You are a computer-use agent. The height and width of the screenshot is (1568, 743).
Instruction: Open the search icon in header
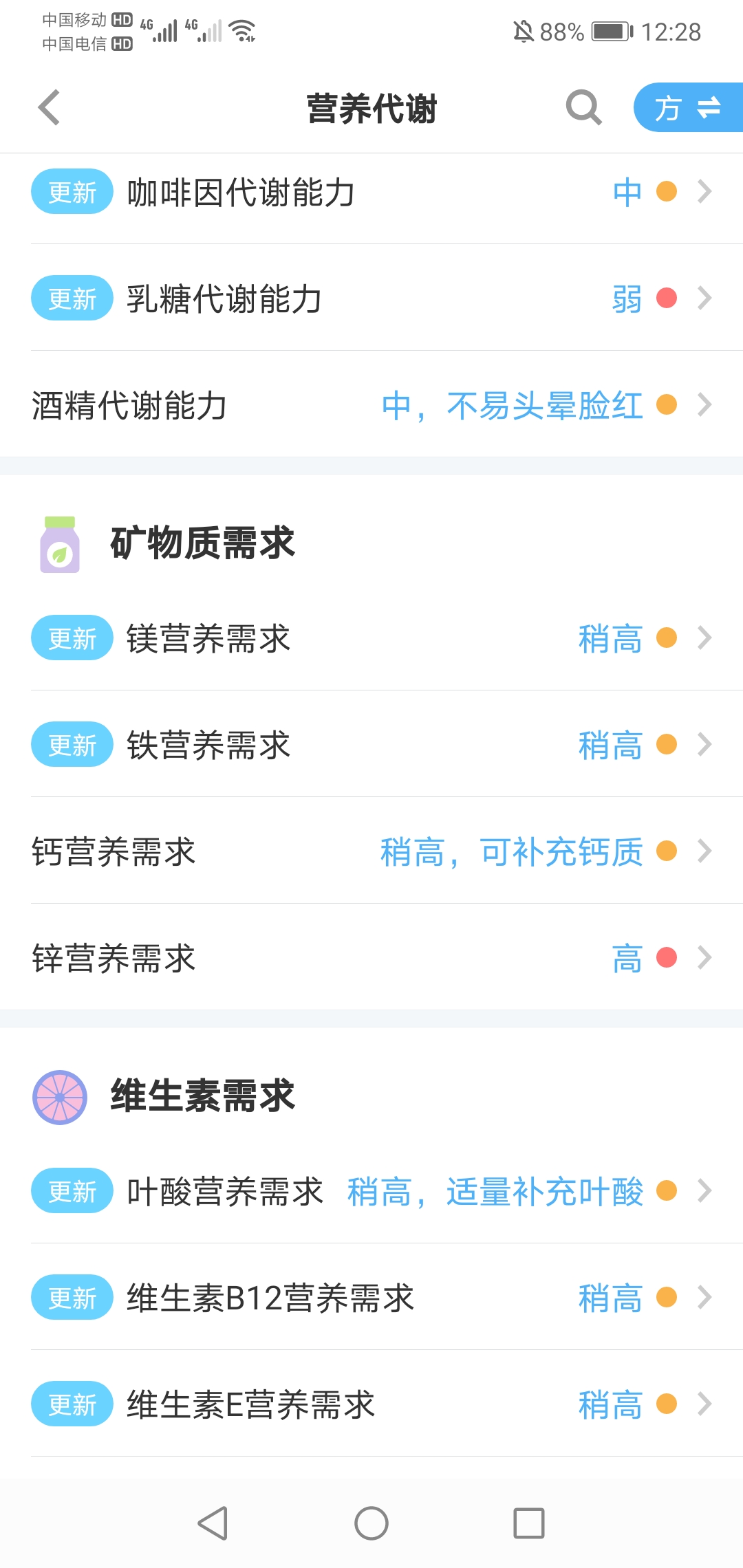[583, 107]
